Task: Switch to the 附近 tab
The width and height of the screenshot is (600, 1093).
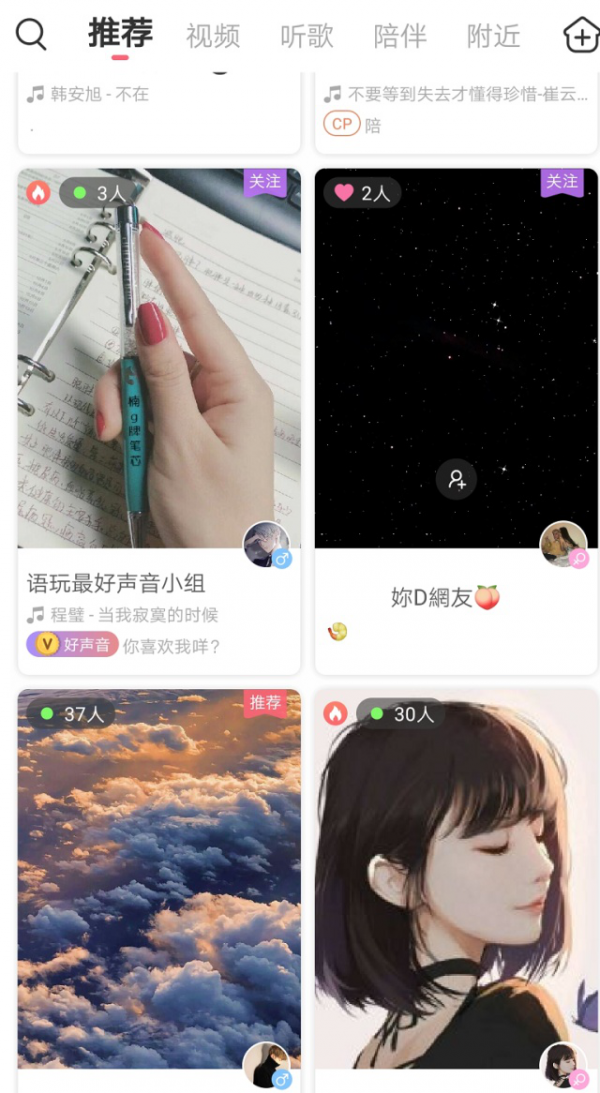Action: [x=493, y=37]
